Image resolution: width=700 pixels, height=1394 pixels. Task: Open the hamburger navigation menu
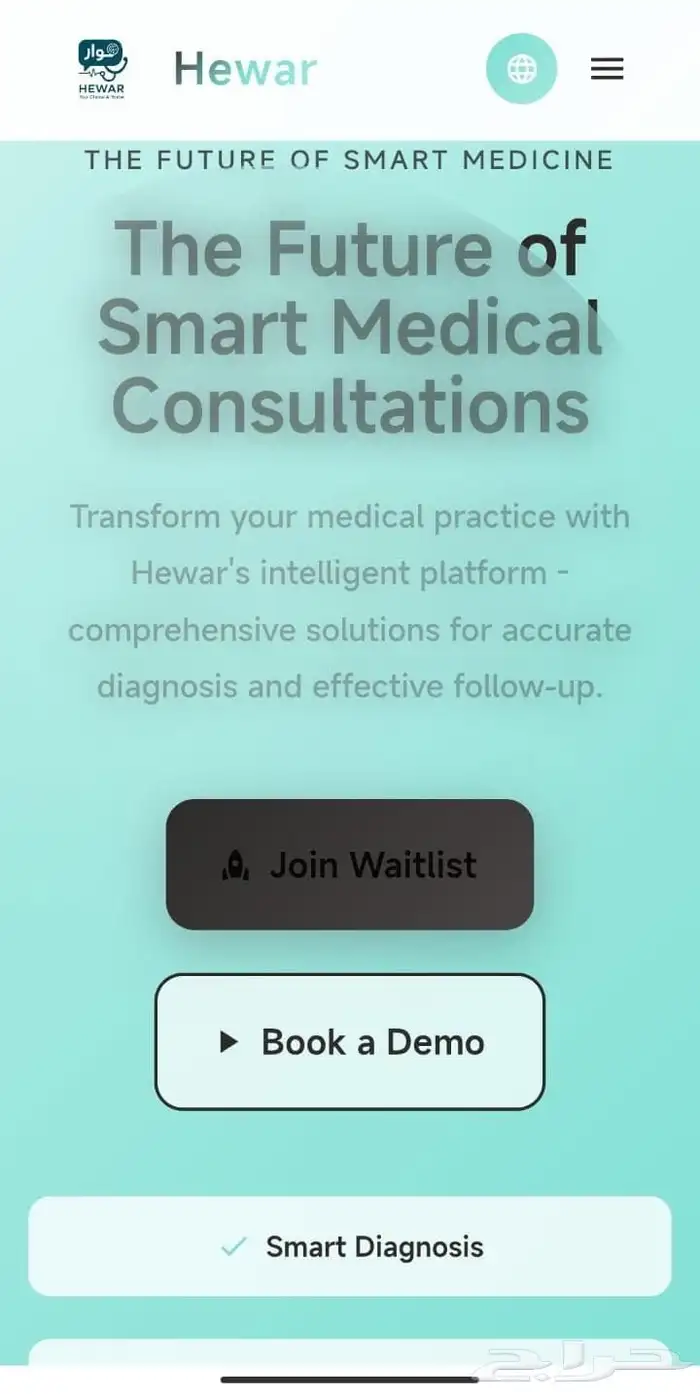607,69
